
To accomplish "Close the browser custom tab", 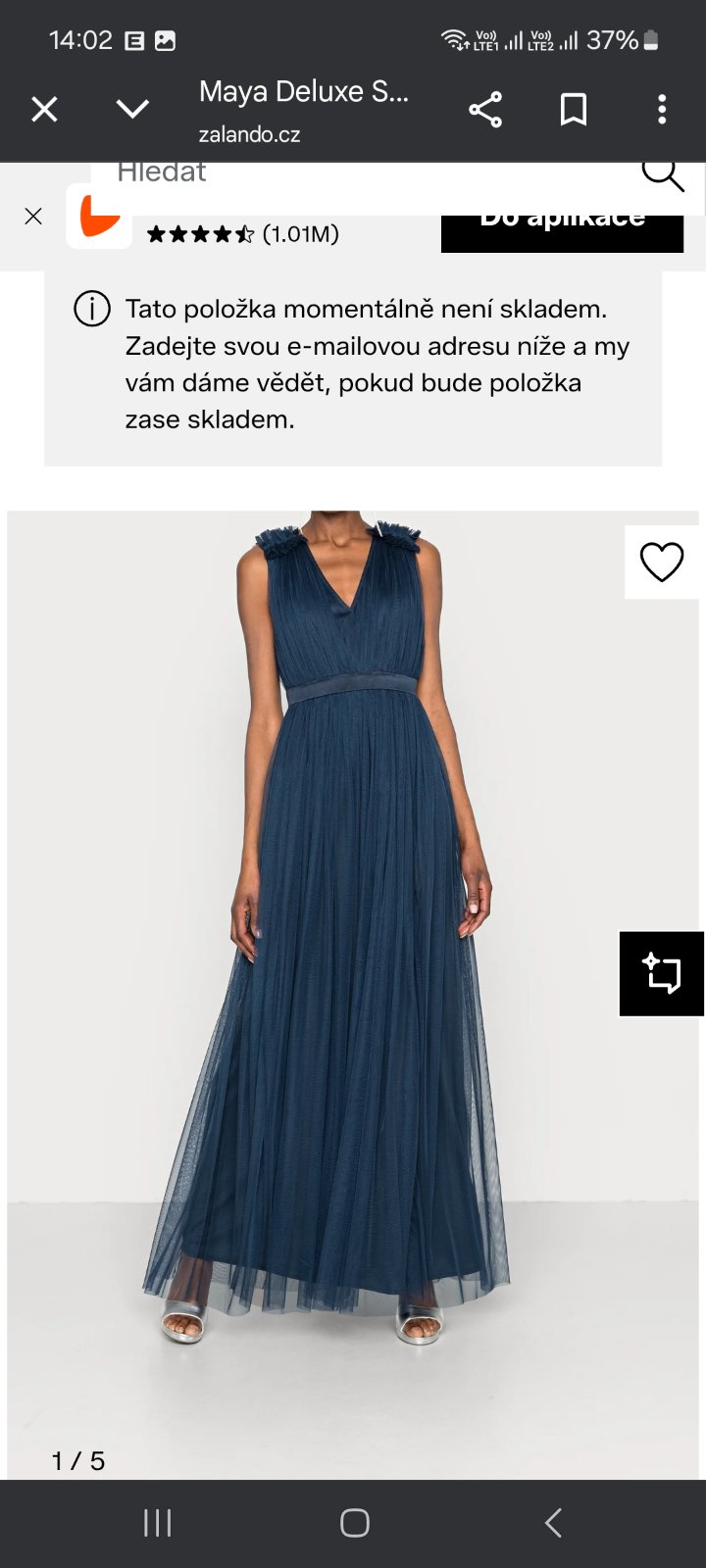I will [x=44, y=109].
